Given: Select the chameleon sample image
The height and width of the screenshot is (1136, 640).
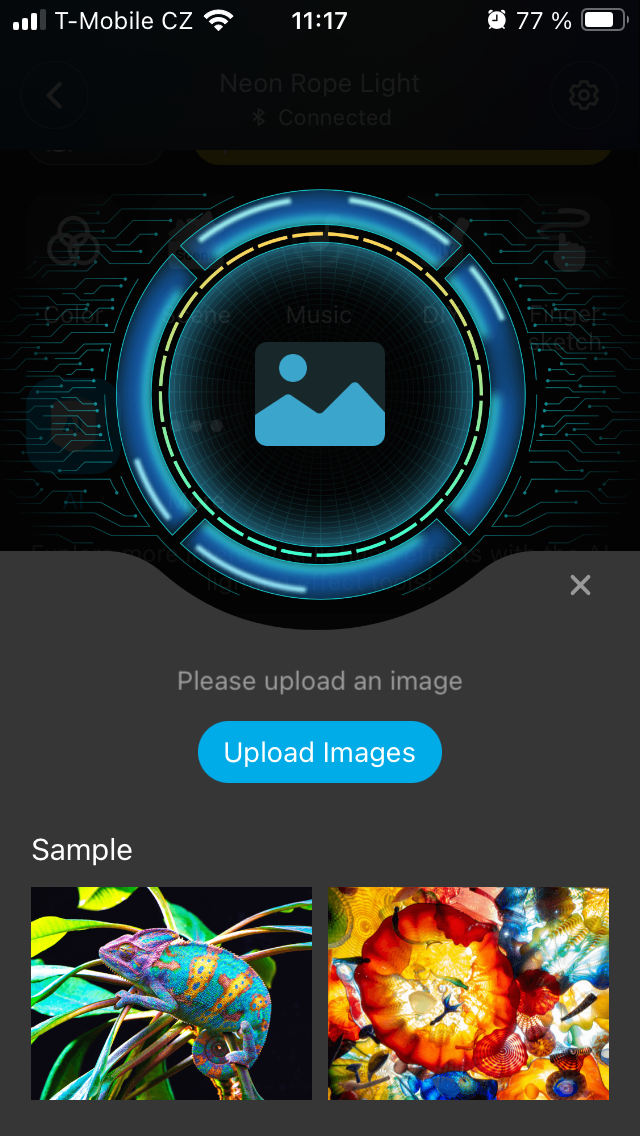Looking at the screenshot, I should 171,993.
